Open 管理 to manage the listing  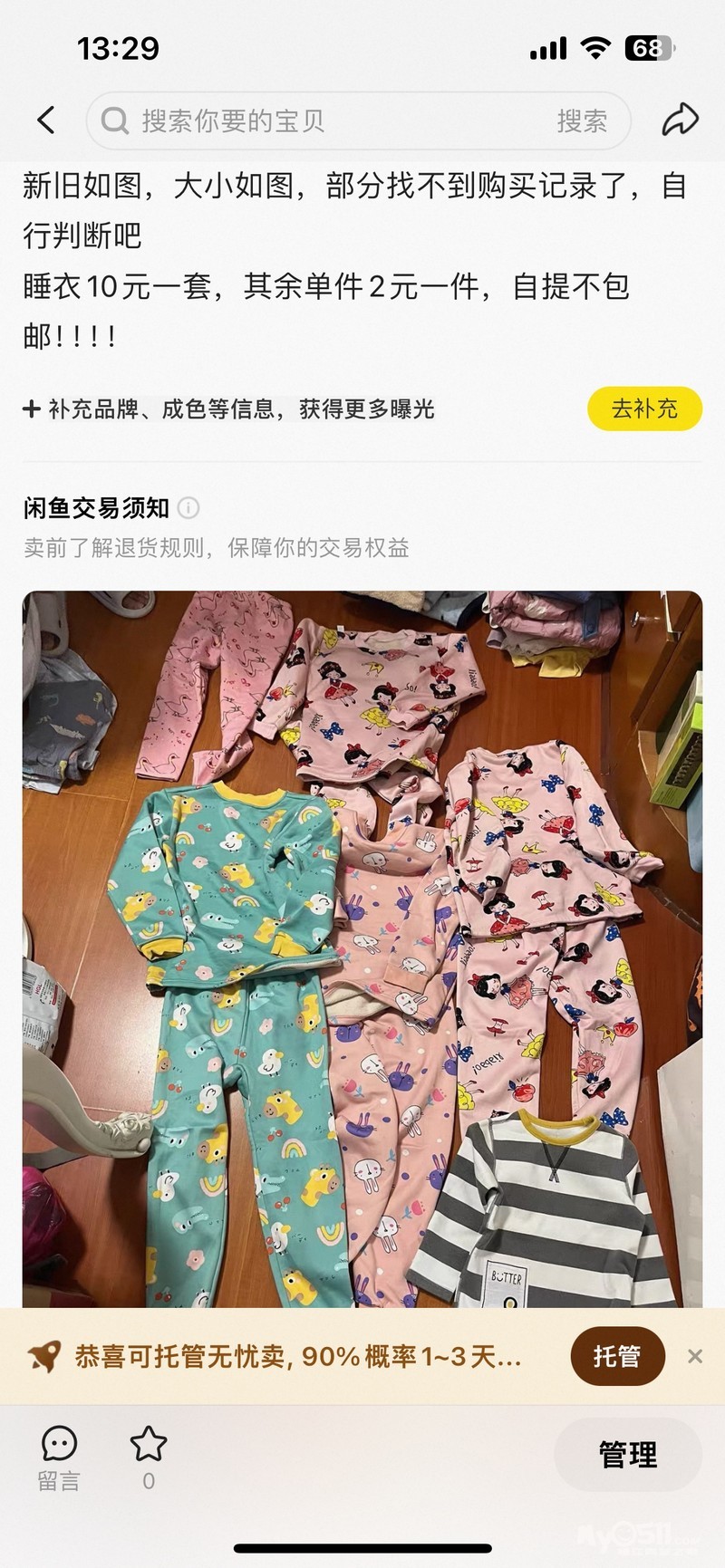point(628,1455)
